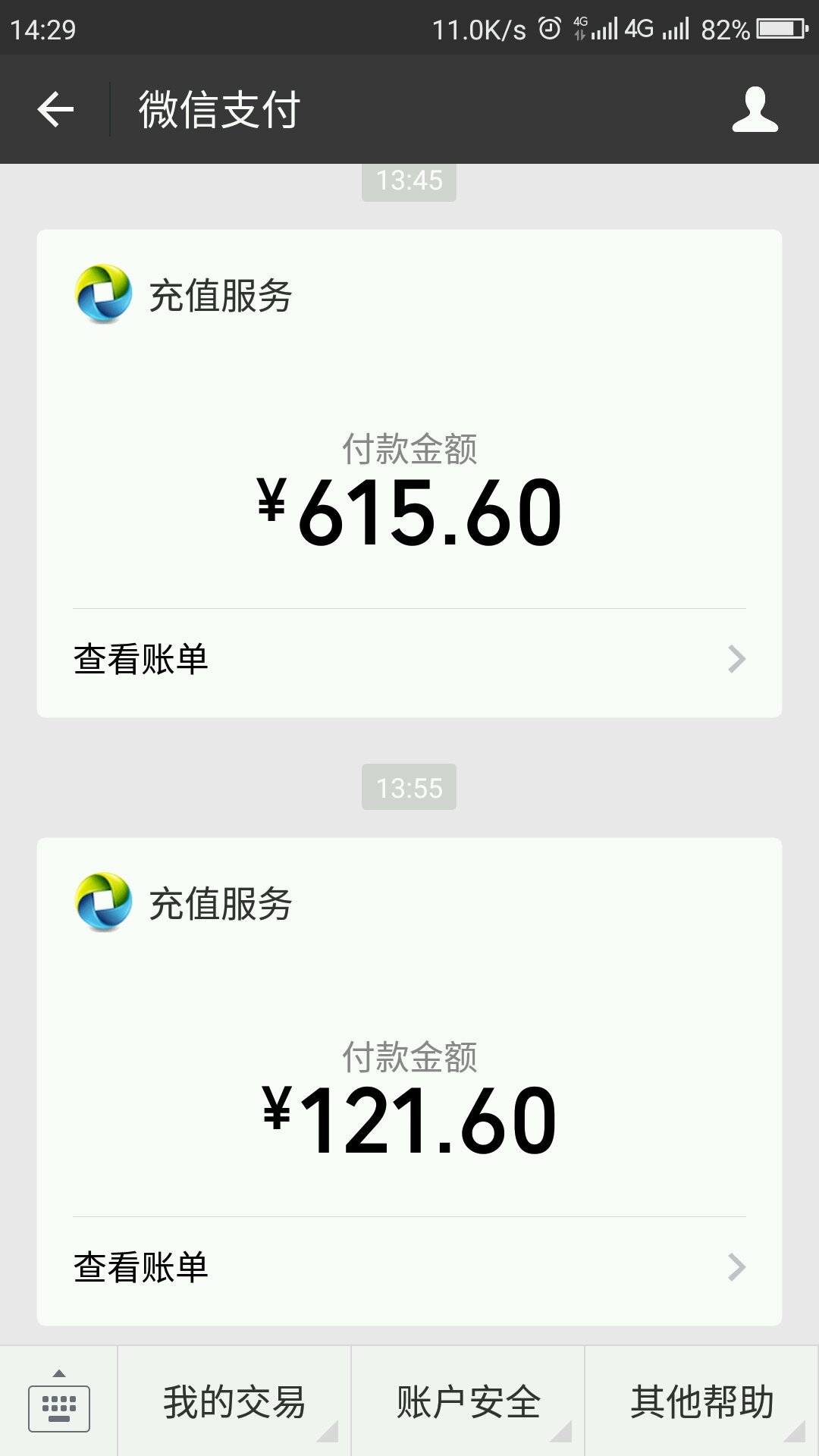Open the 其他帮助 menu
This screenshot has width=819, height=1456.
point(701,1402)
